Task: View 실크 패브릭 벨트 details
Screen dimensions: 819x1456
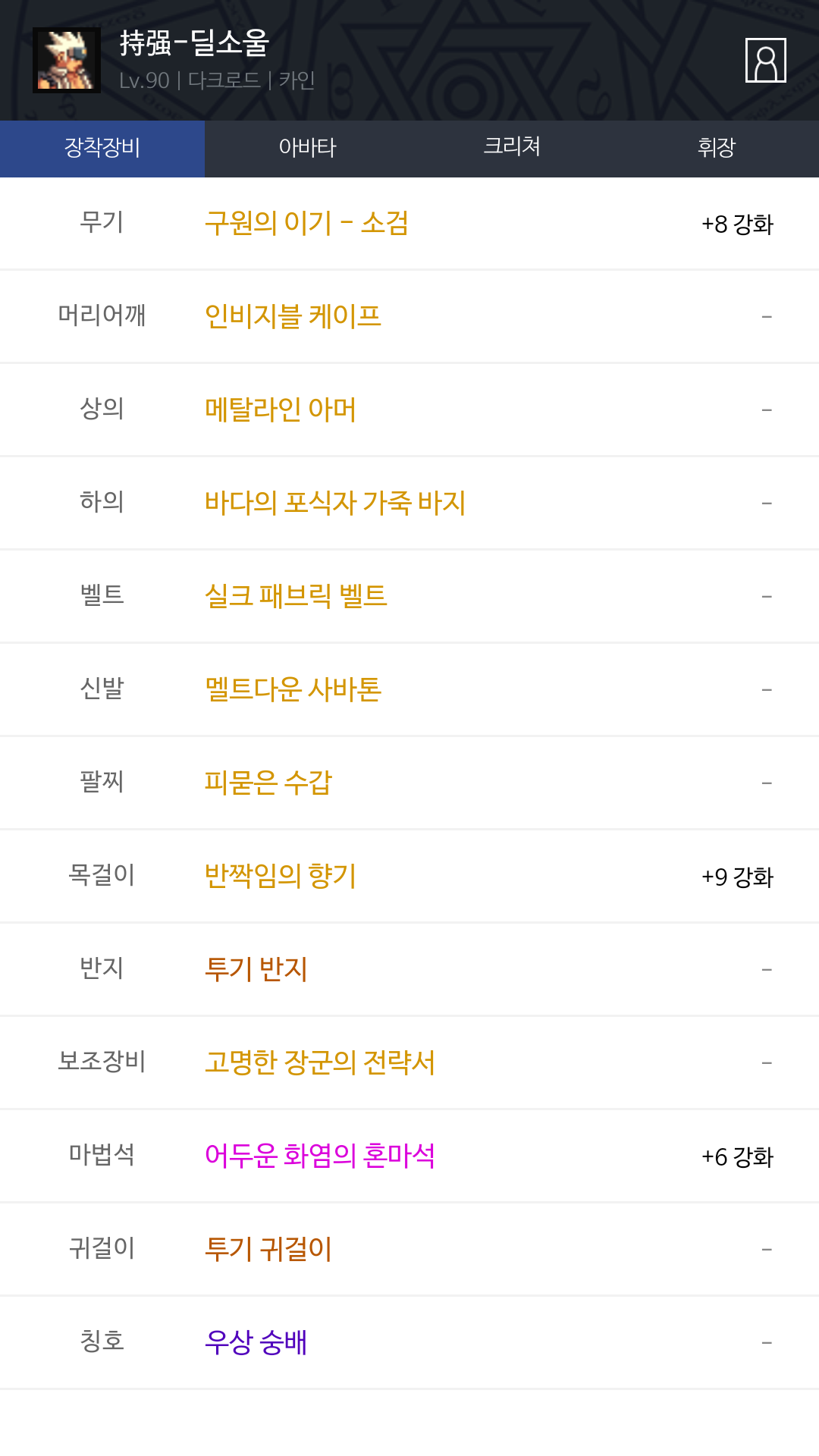Action: [x=296, y=596]
